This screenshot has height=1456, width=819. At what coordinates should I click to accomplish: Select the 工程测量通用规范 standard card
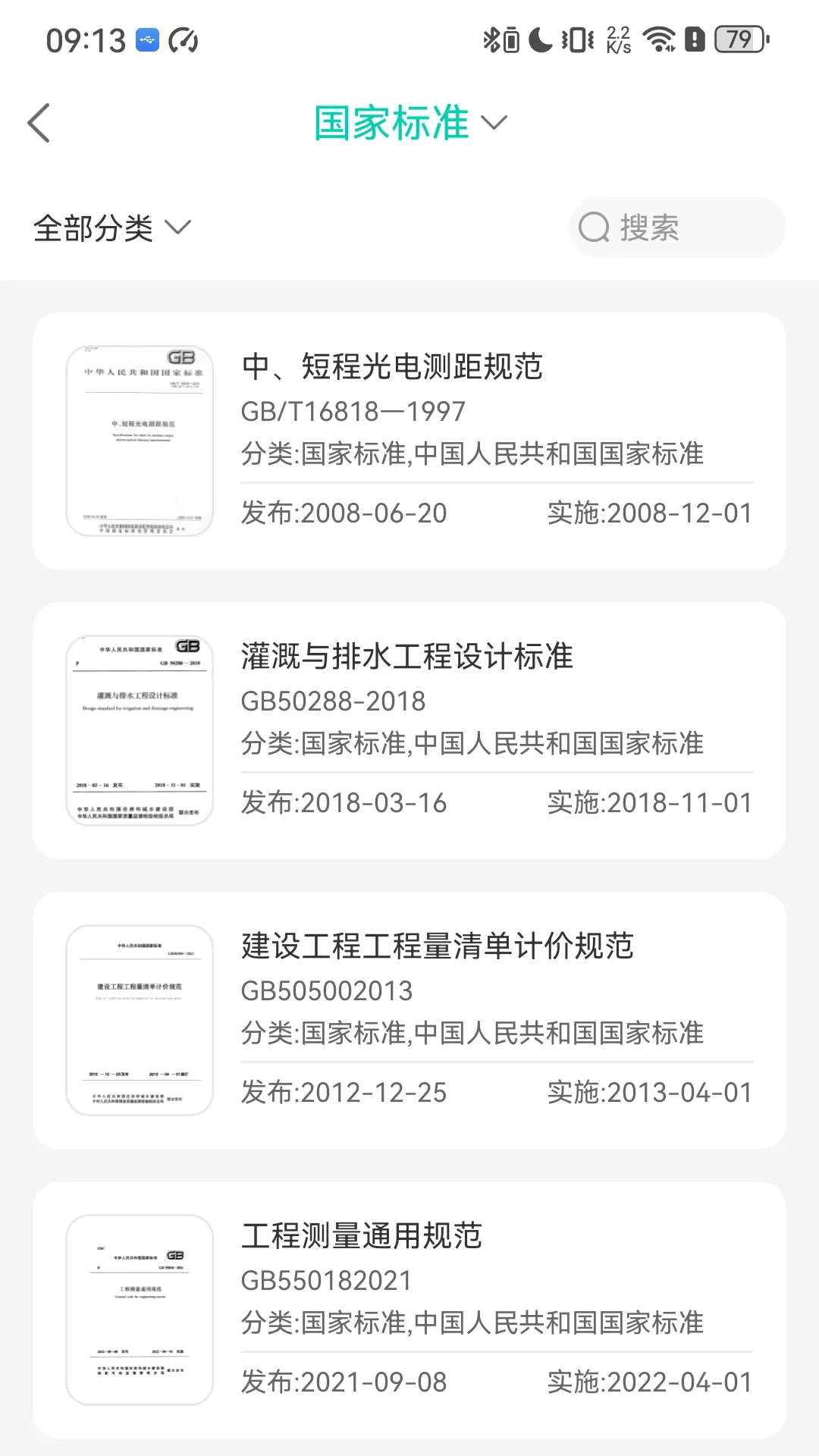[409, 1310]
